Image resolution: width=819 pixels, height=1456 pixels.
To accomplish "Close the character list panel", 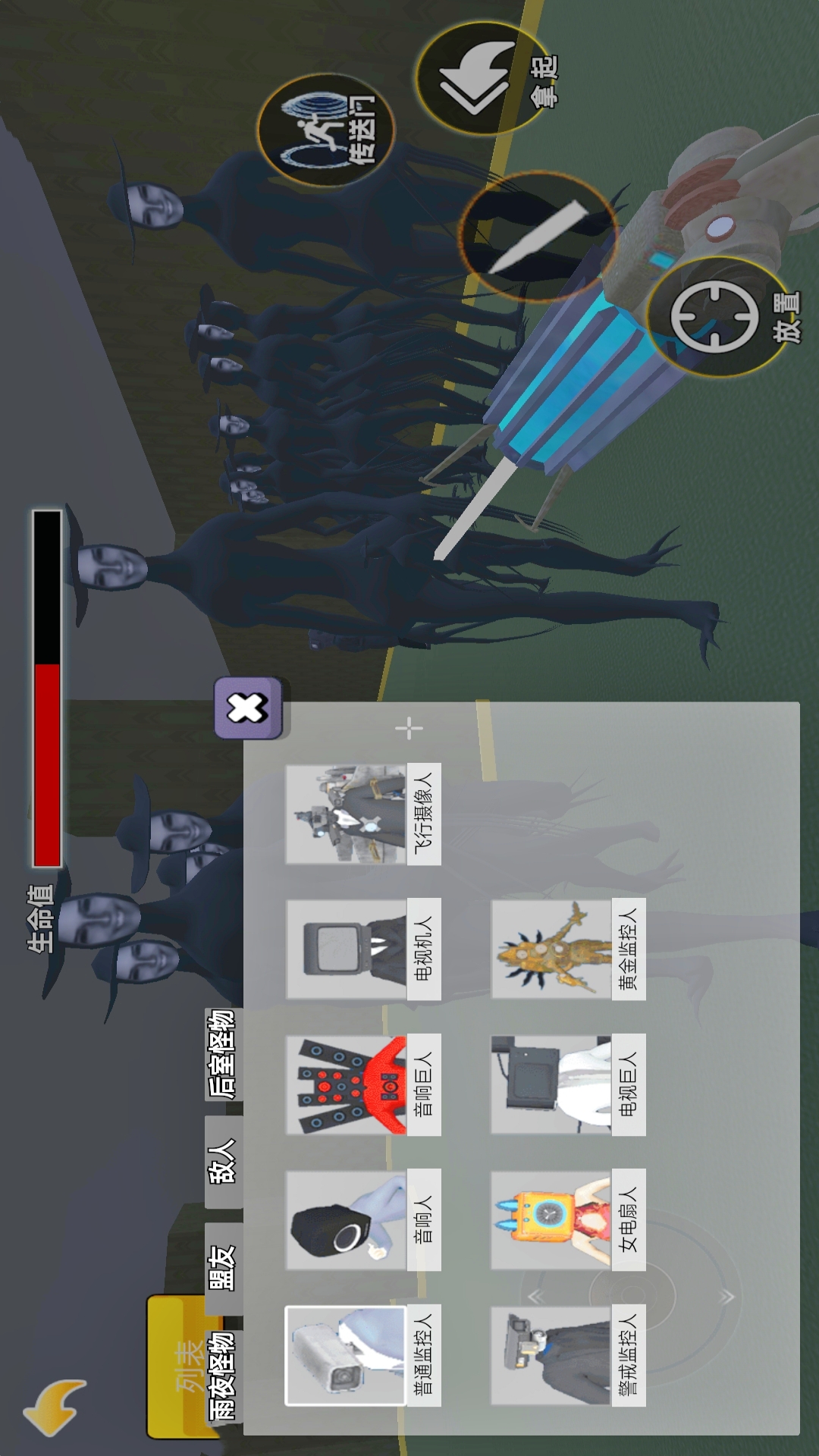I will pyautogui.click(x=248, y=709).
